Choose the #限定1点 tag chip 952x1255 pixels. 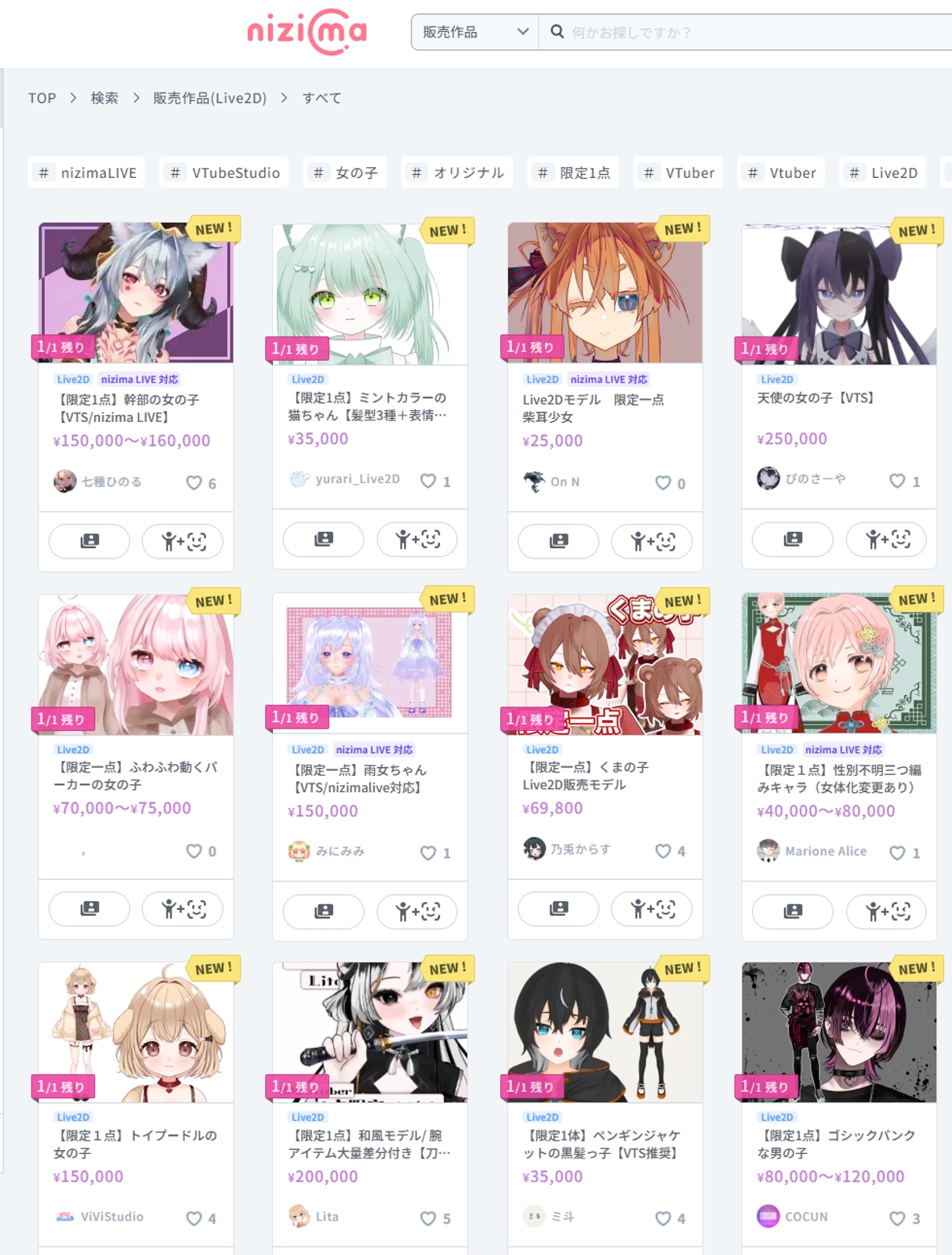click(x=574, y=173)
